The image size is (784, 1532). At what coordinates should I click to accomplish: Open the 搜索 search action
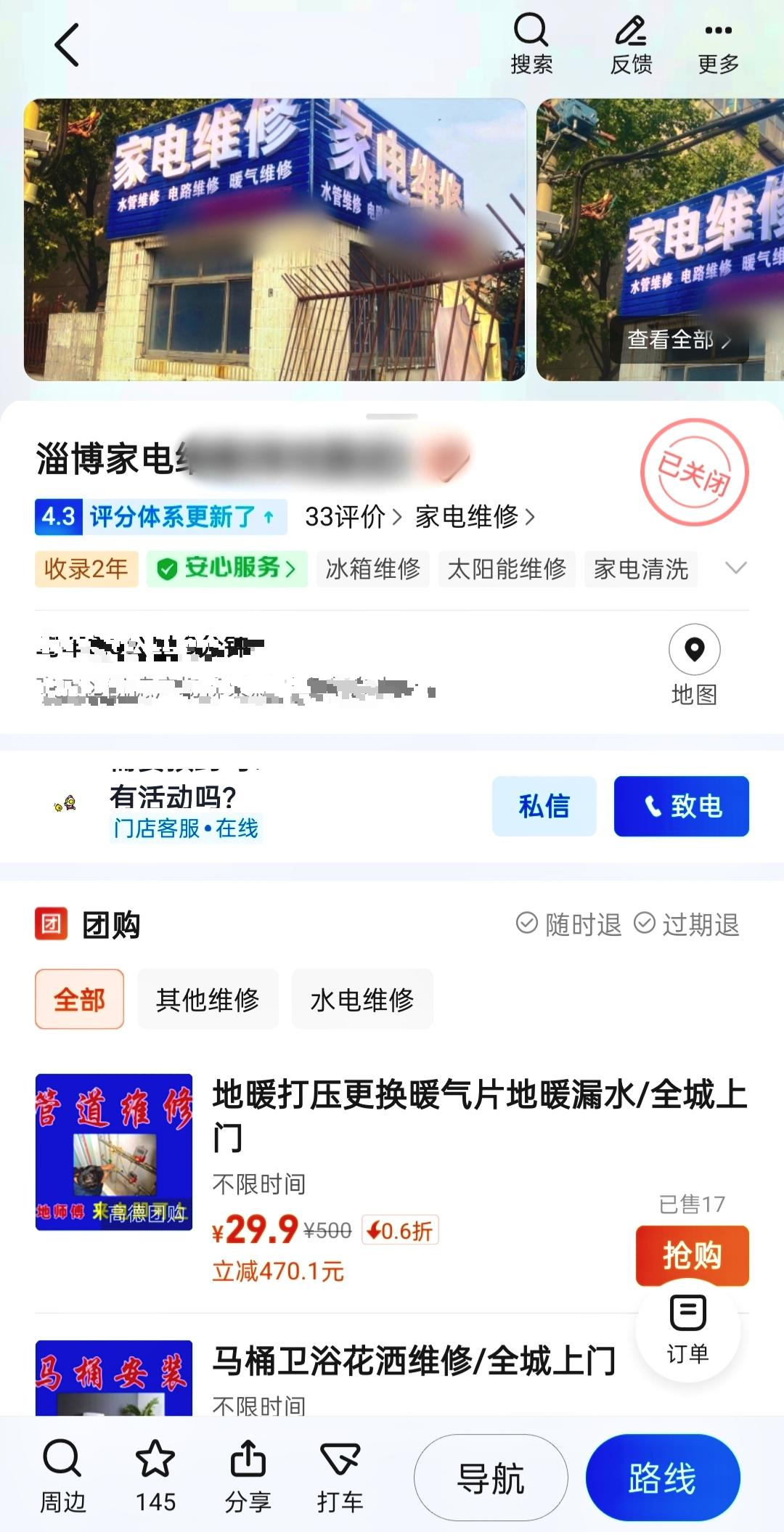point(531,45)
